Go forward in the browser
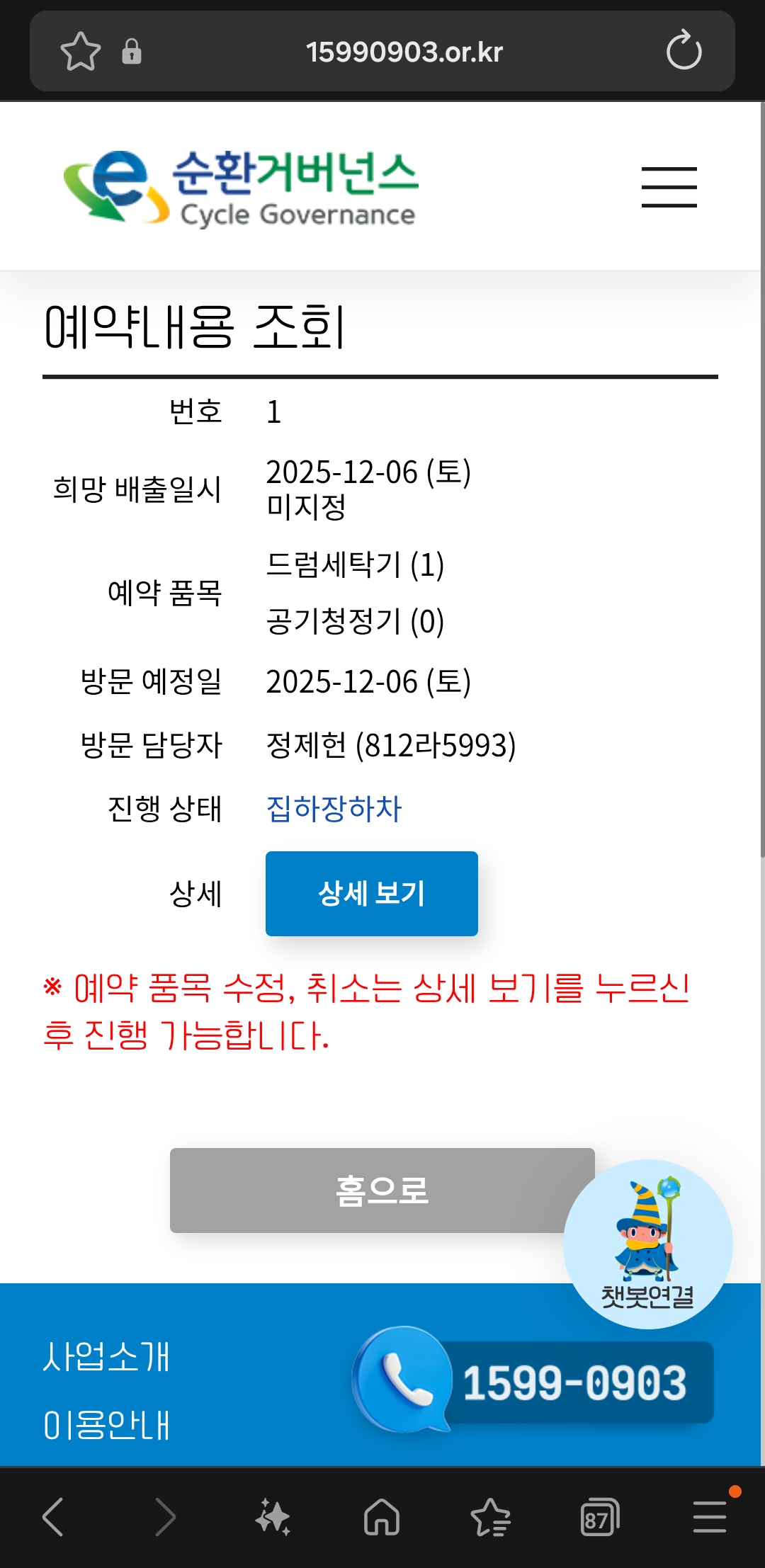 (164, 1517)
